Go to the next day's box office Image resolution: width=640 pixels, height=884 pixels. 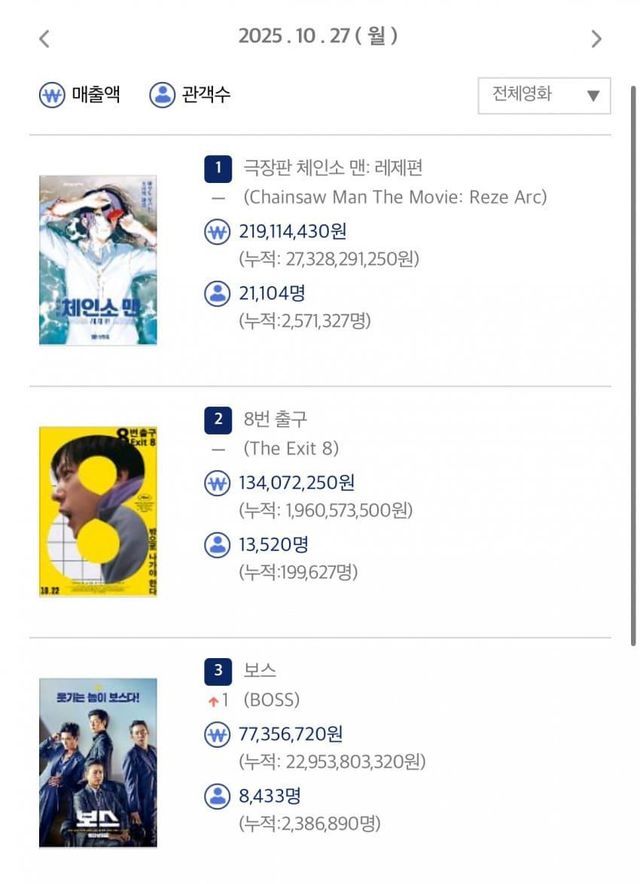(x=596, y=39)
